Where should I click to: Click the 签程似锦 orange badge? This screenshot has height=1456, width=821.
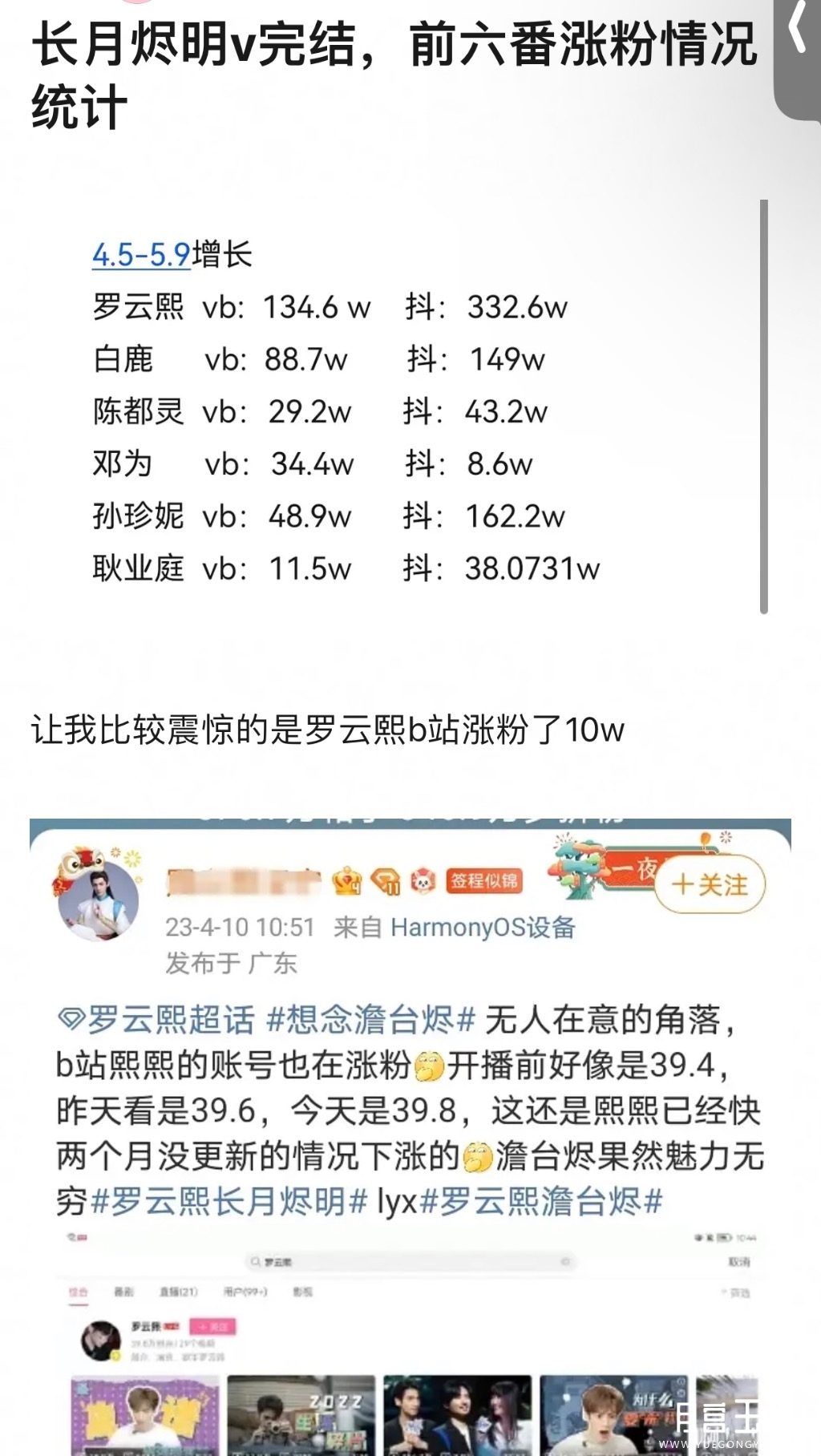pyautogui.click(x=483, y=880)
